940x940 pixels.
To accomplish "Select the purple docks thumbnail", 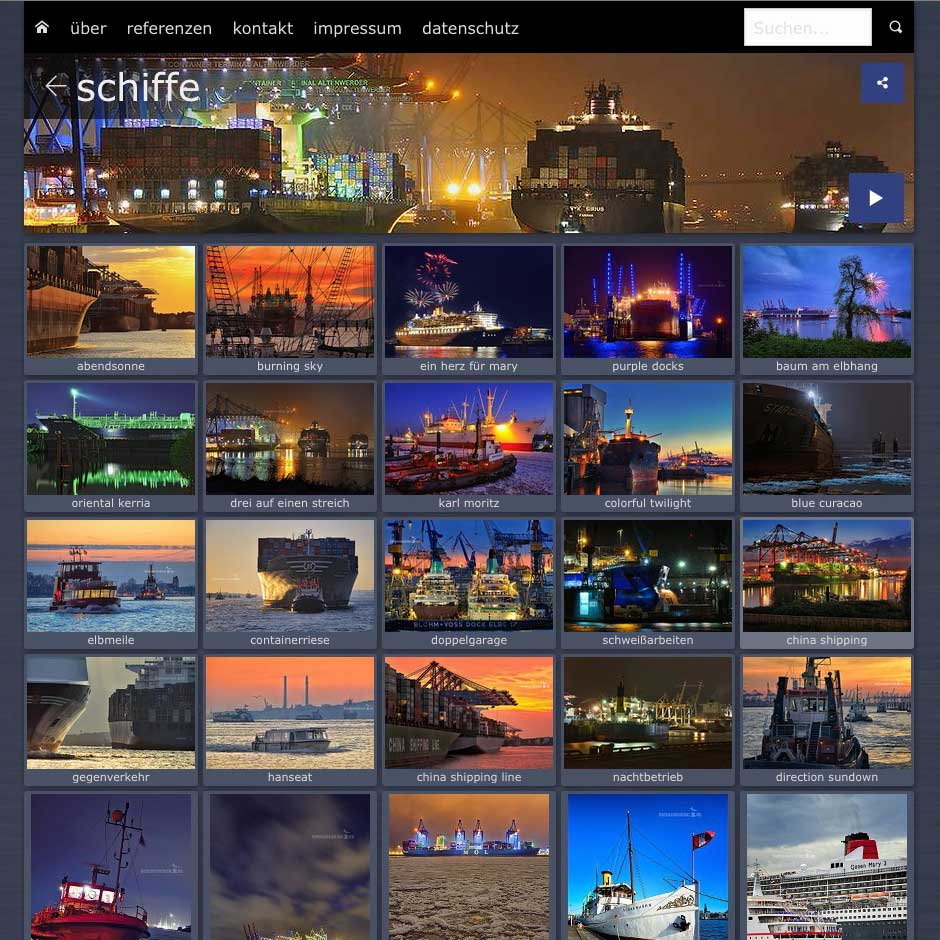I will [648, 302].
